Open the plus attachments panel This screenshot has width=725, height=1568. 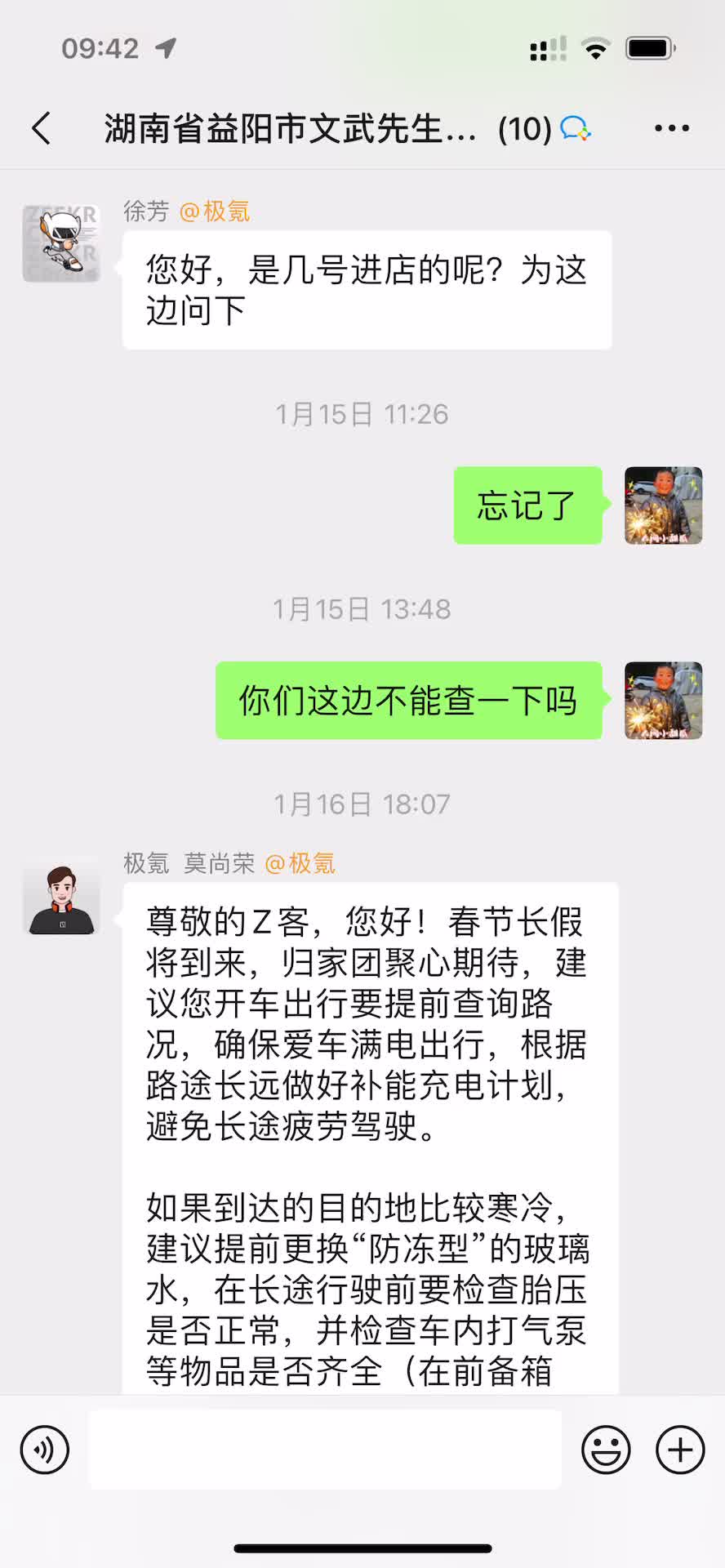click(x=680, y=1450)
